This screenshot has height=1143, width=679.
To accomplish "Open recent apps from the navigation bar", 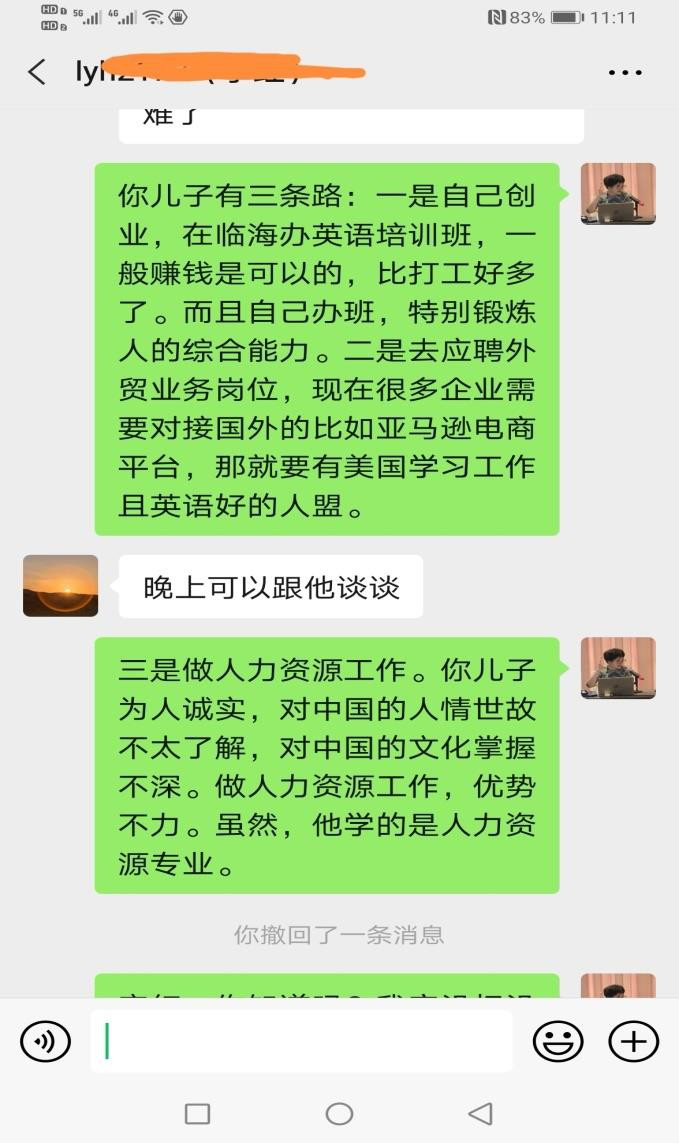I will [198, 1113].
